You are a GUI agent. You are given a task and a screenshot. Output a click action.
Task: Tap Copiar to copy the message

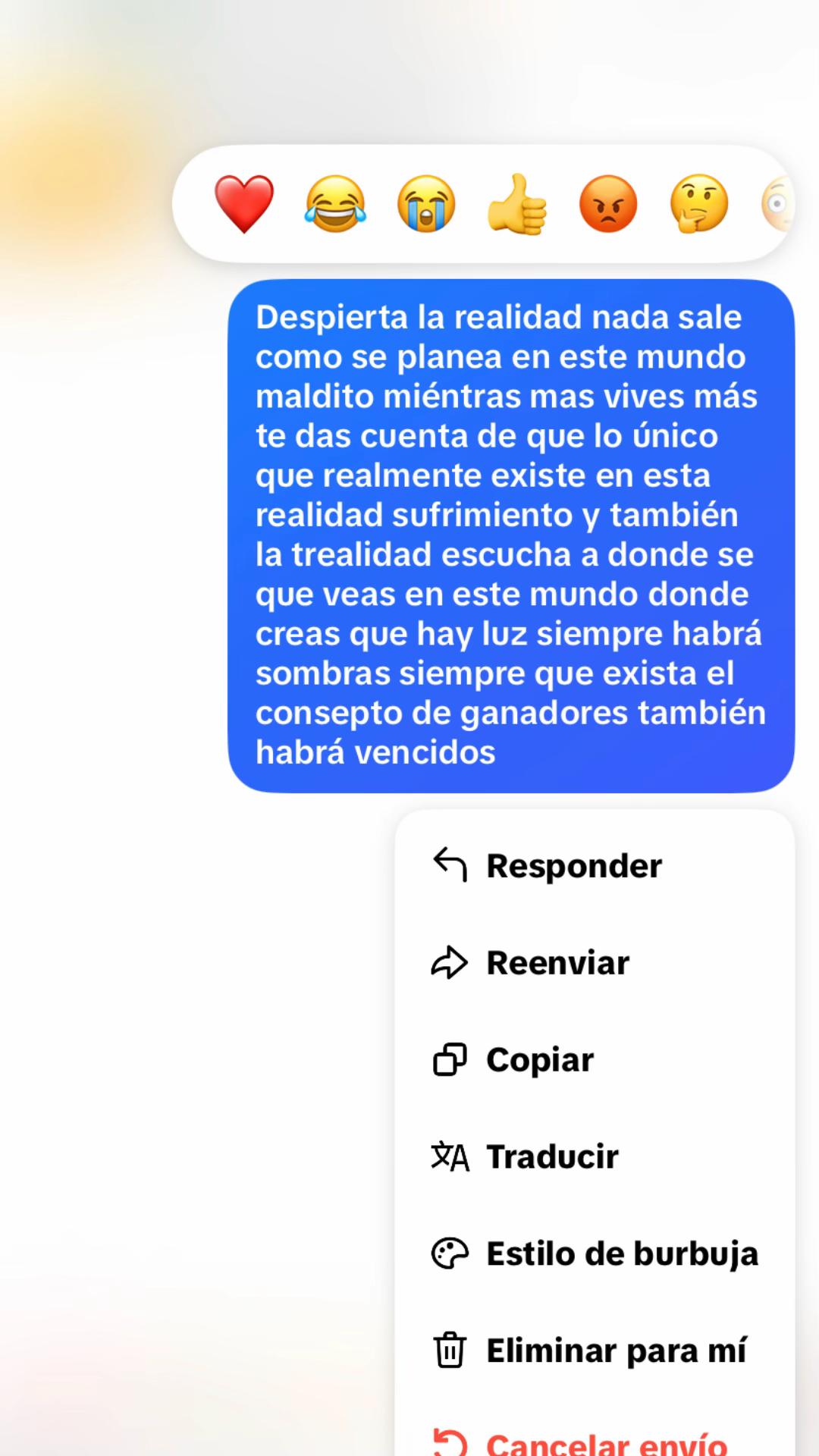coord(595,1060)
